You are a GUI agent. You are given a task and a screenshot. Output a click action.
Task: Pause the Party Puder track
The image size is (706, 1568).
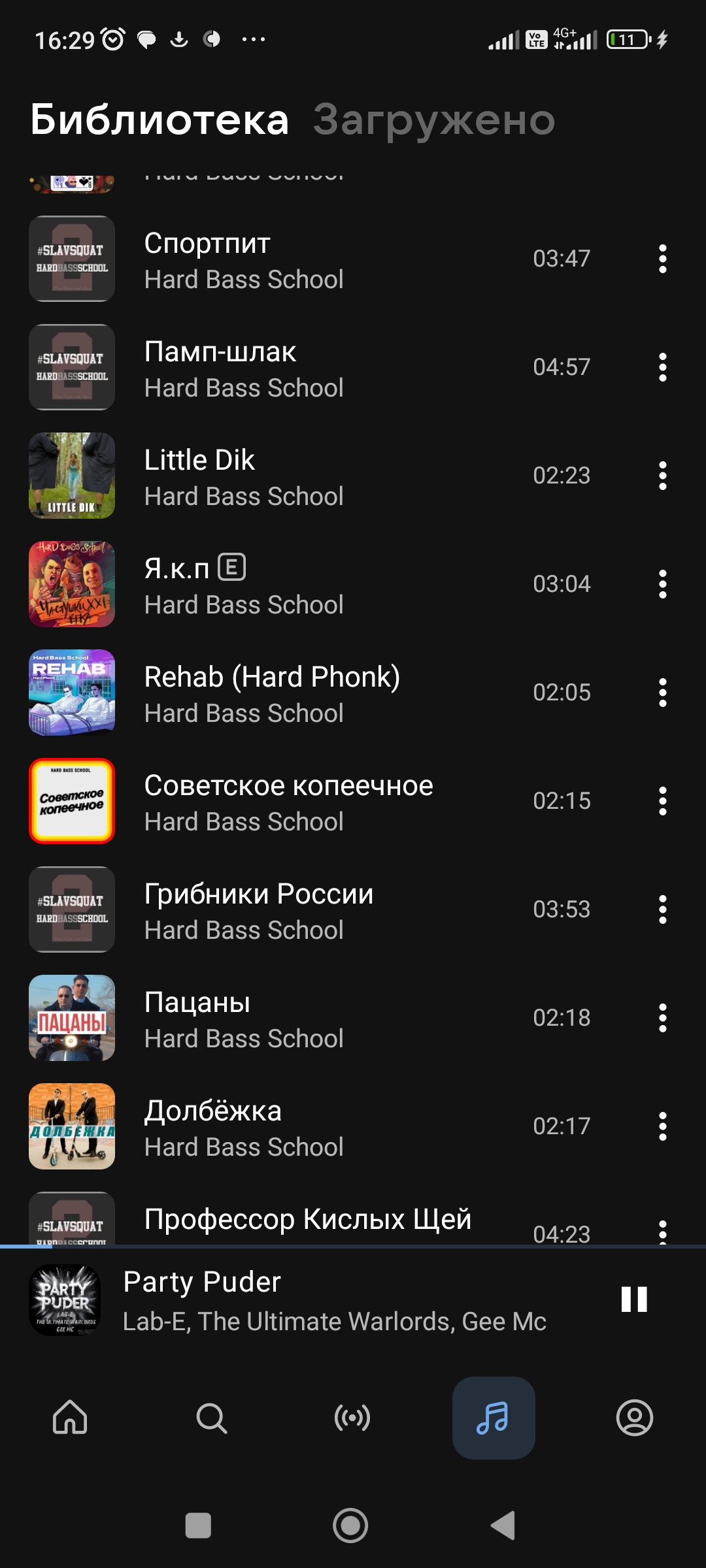(634, 1299)
